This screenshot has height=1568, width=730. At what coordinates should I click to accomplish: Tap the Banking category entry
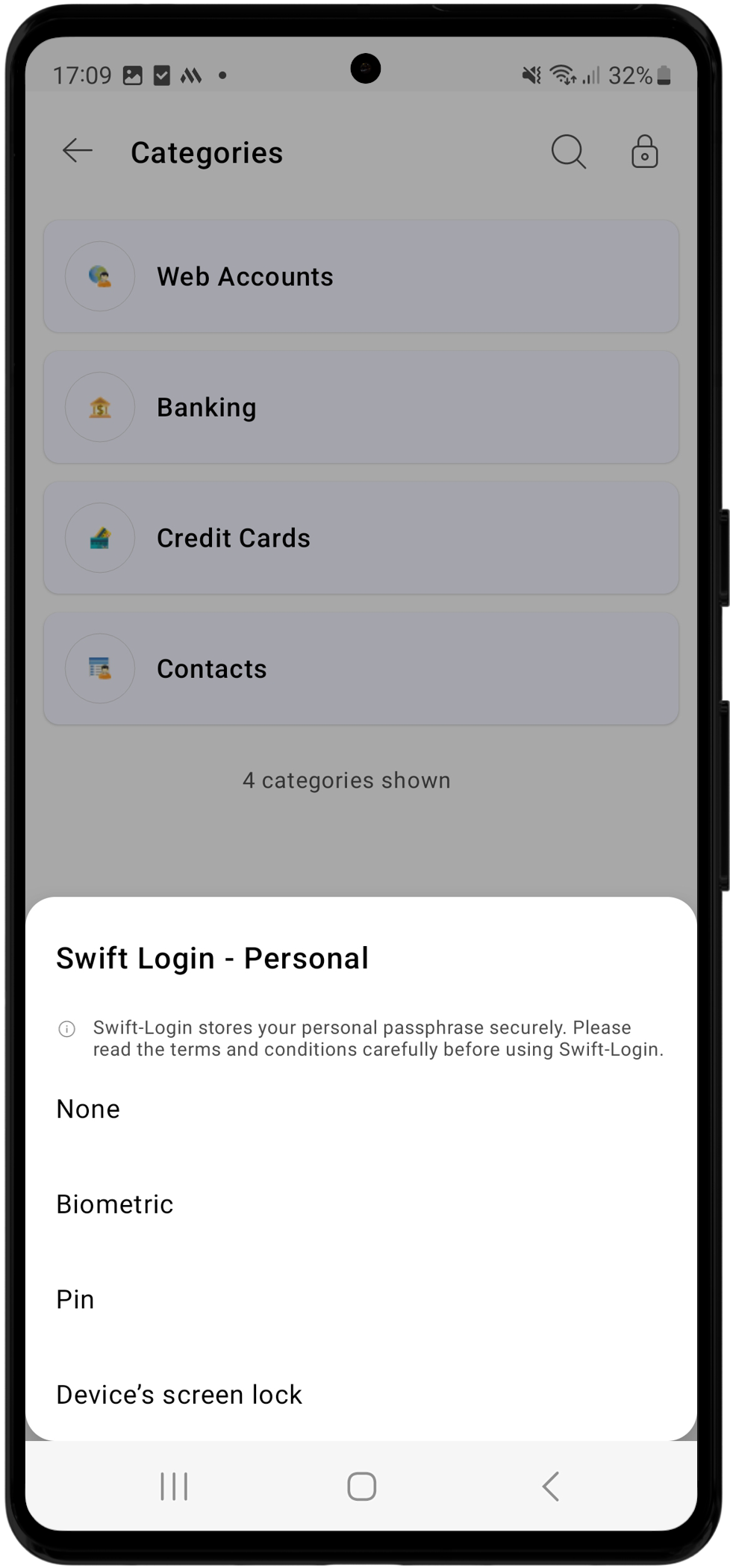[361, 407]
